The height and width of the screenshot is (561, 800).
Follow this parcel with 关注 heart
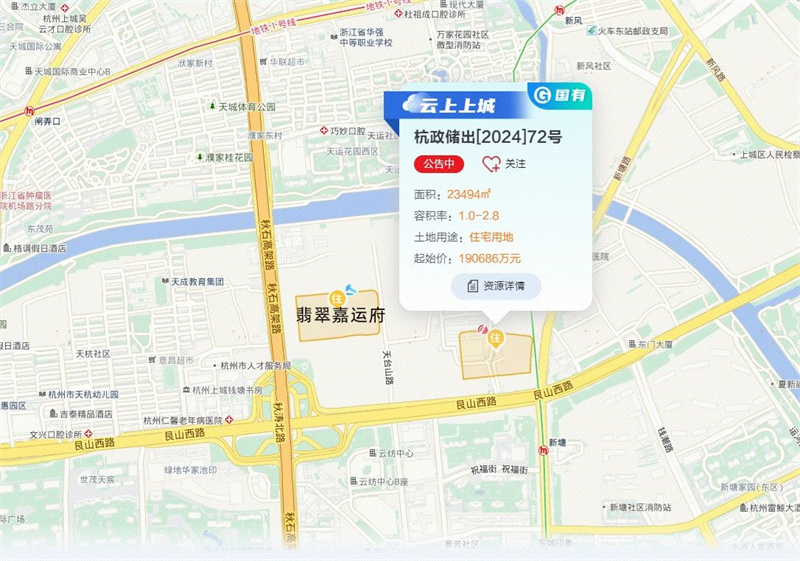[505, 163]
